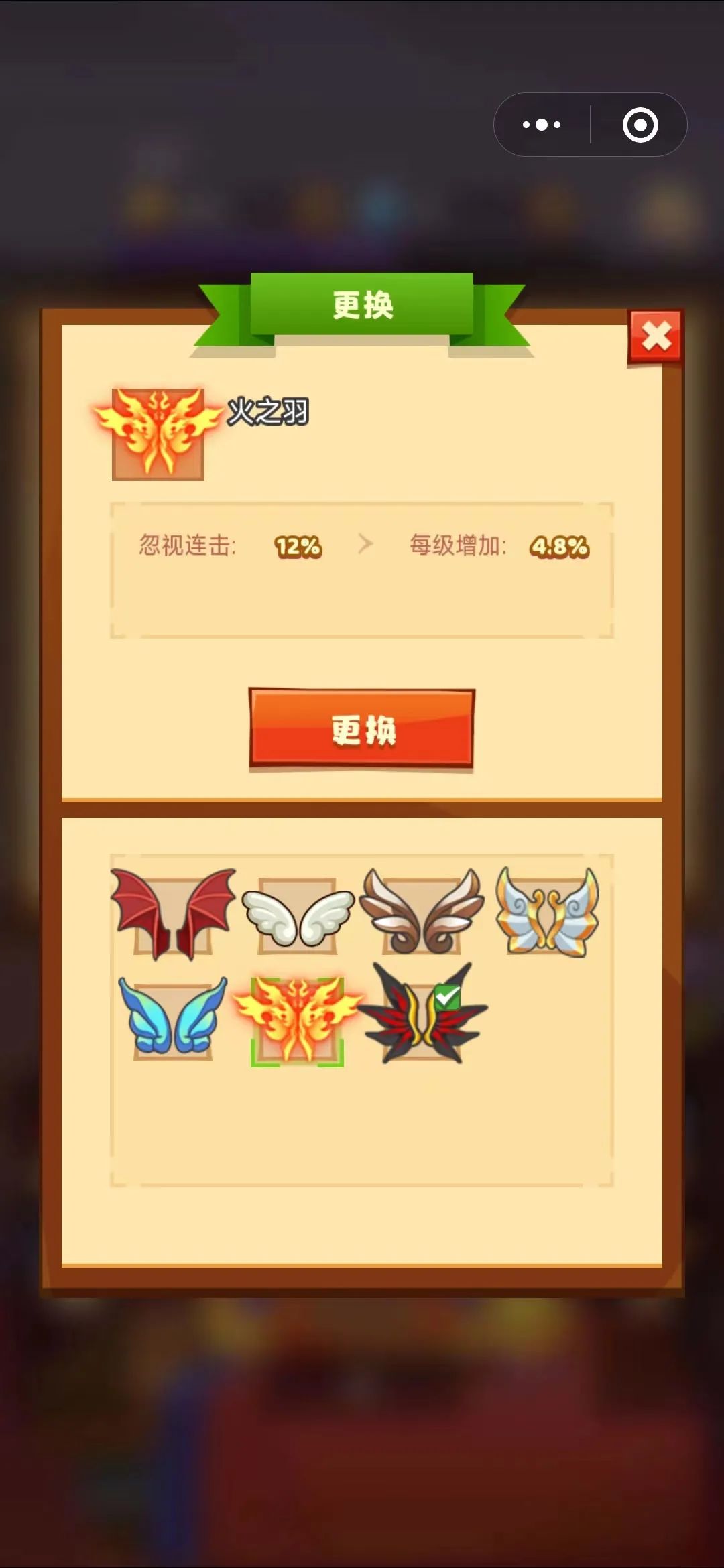Pick the black-red wings with the checkmark
Image resolution: width=724 pixels, height=1568 pixels.
pos(422,1017)
